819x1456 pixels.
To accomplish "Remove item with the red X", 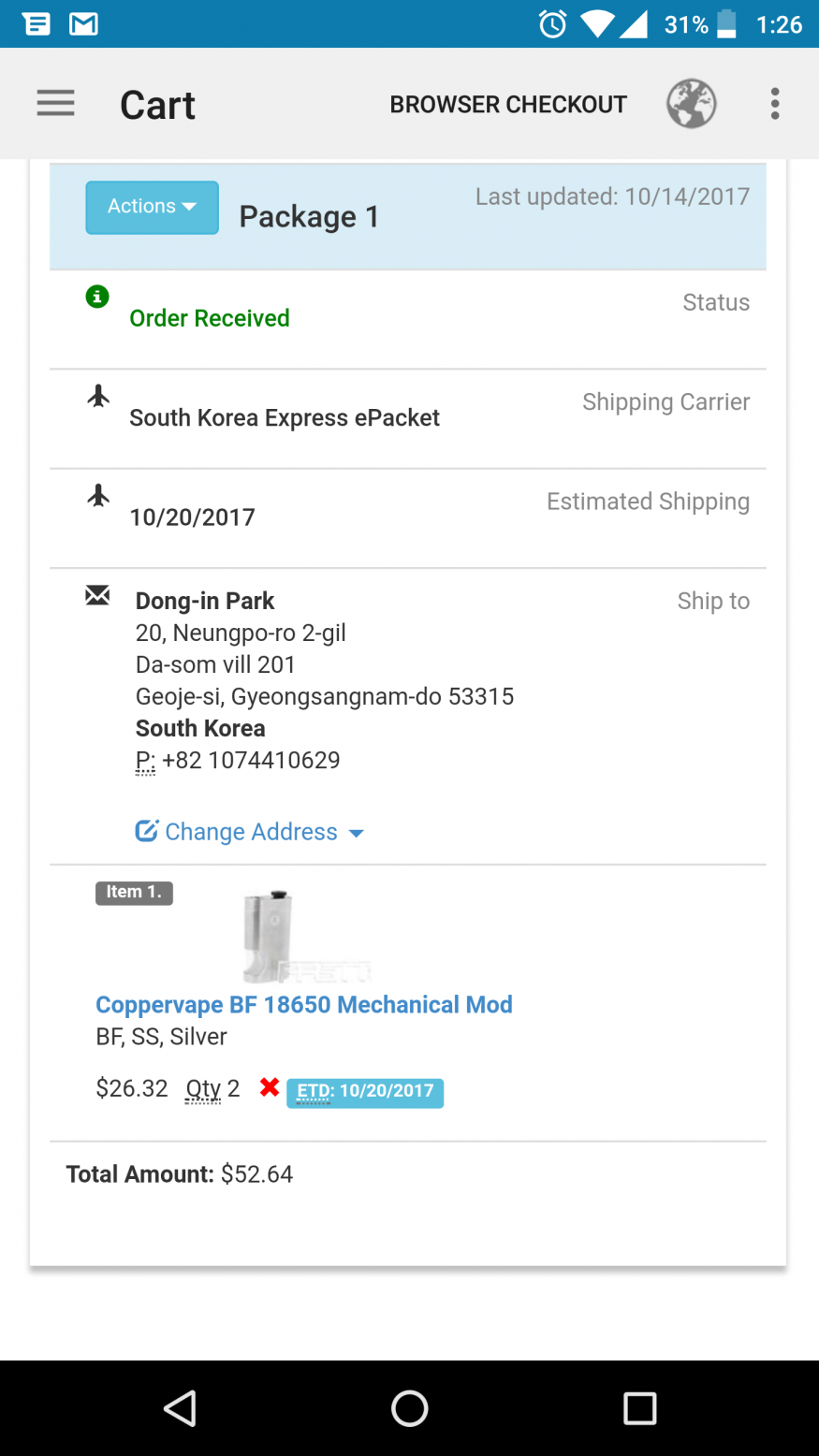I will click(x=270, y=1087).
